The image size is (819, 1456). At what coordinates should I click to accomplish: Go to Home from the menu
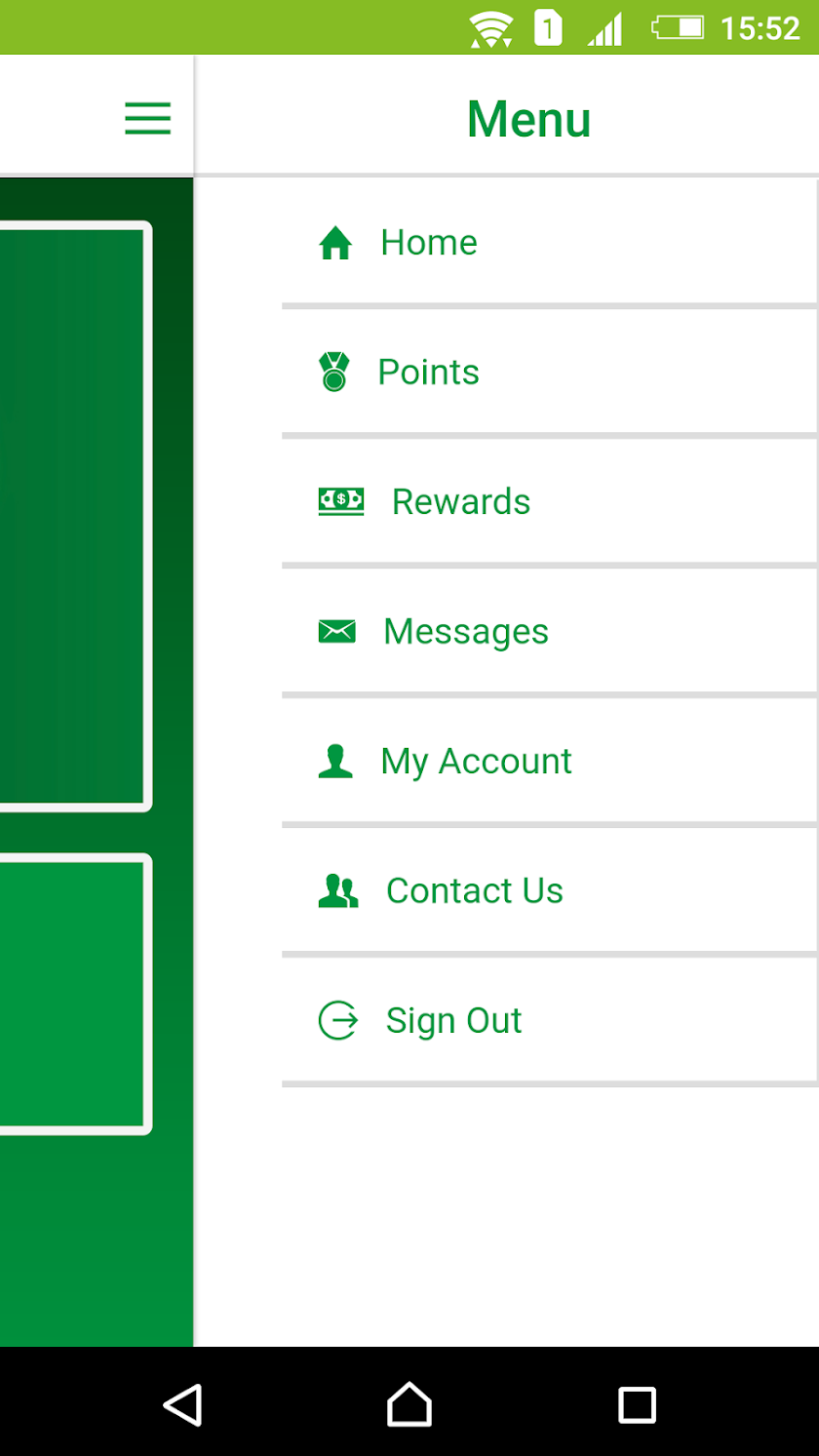point(427,243)
